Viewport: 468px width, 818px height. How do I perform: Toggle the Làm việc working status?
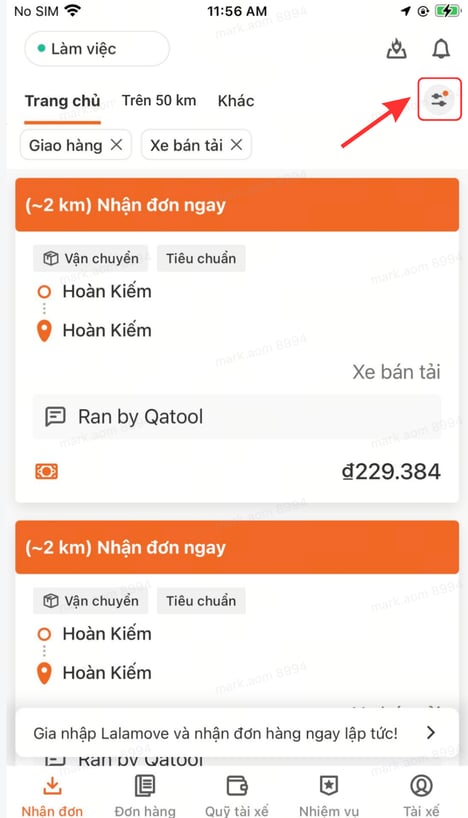(97, 49)
